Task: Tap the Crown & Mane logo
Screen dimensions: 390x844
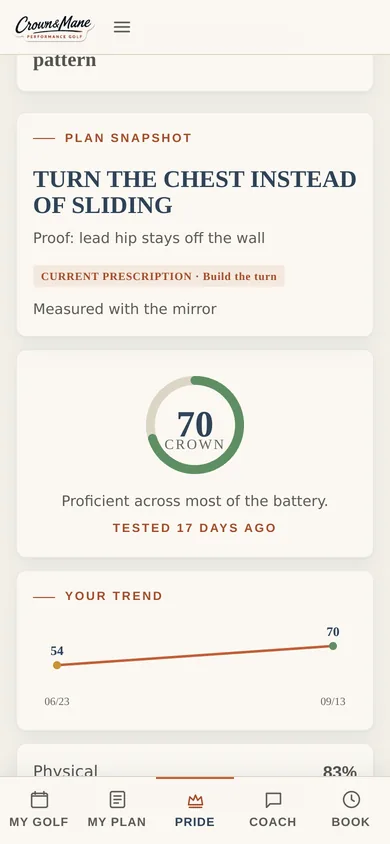Action: 54,27
